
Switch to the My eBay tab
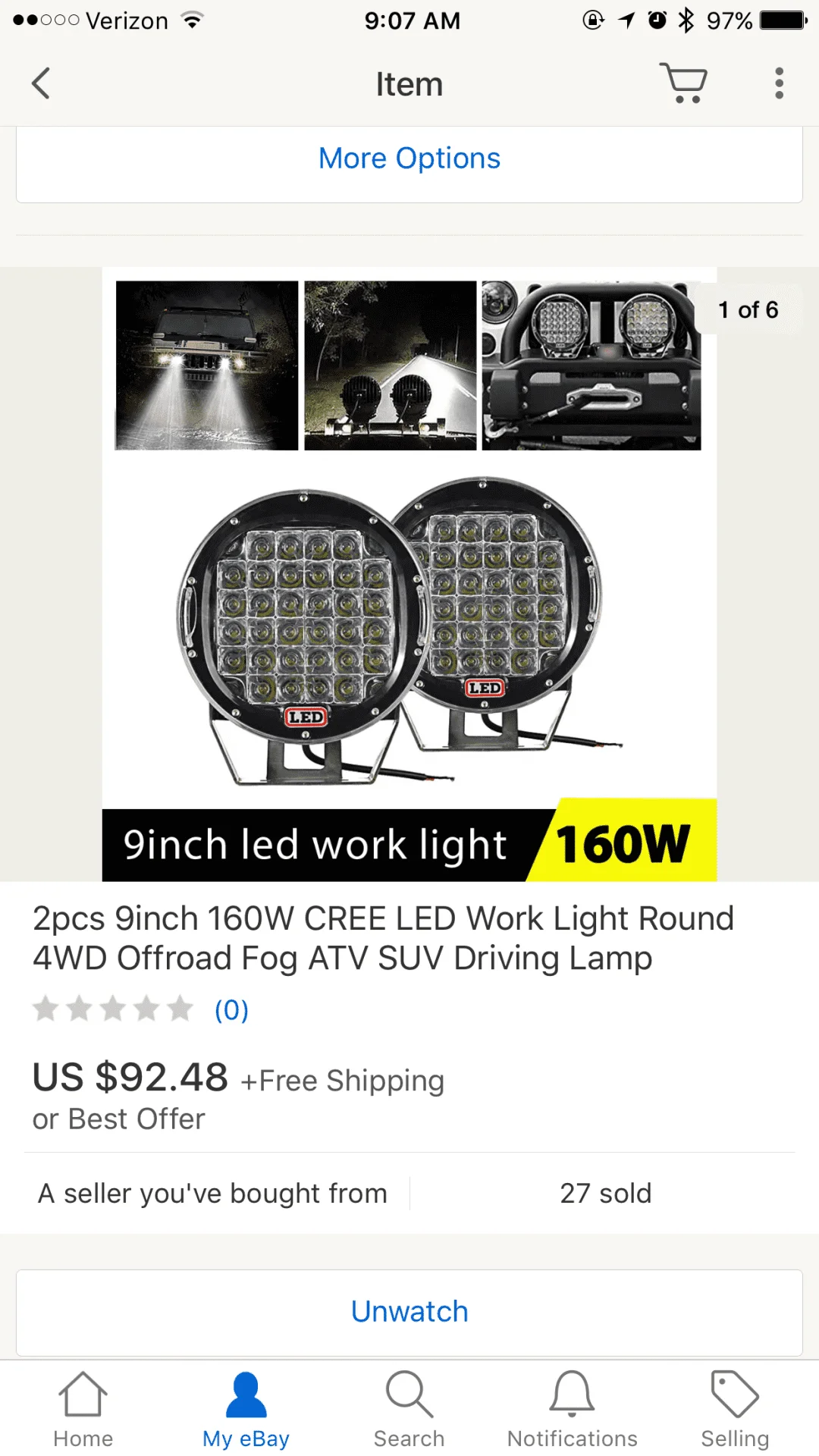coord(246,1409)
